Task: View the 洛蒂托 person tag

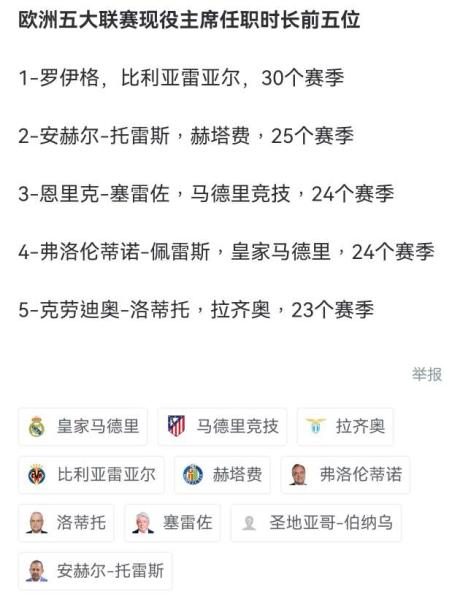Action: coord(66,523)
